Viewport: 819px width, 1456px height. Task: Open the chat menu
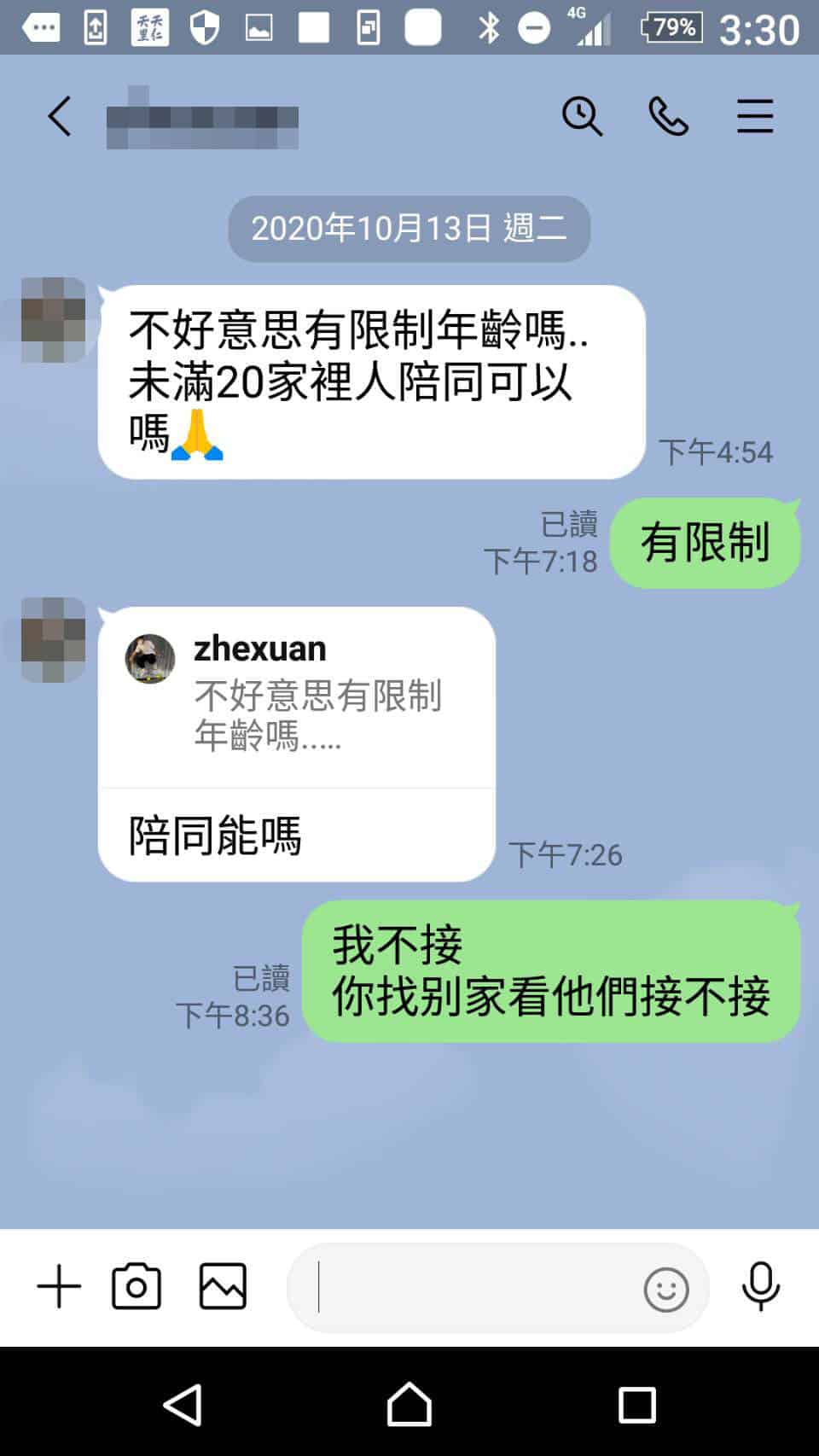[x=755, y=116]
